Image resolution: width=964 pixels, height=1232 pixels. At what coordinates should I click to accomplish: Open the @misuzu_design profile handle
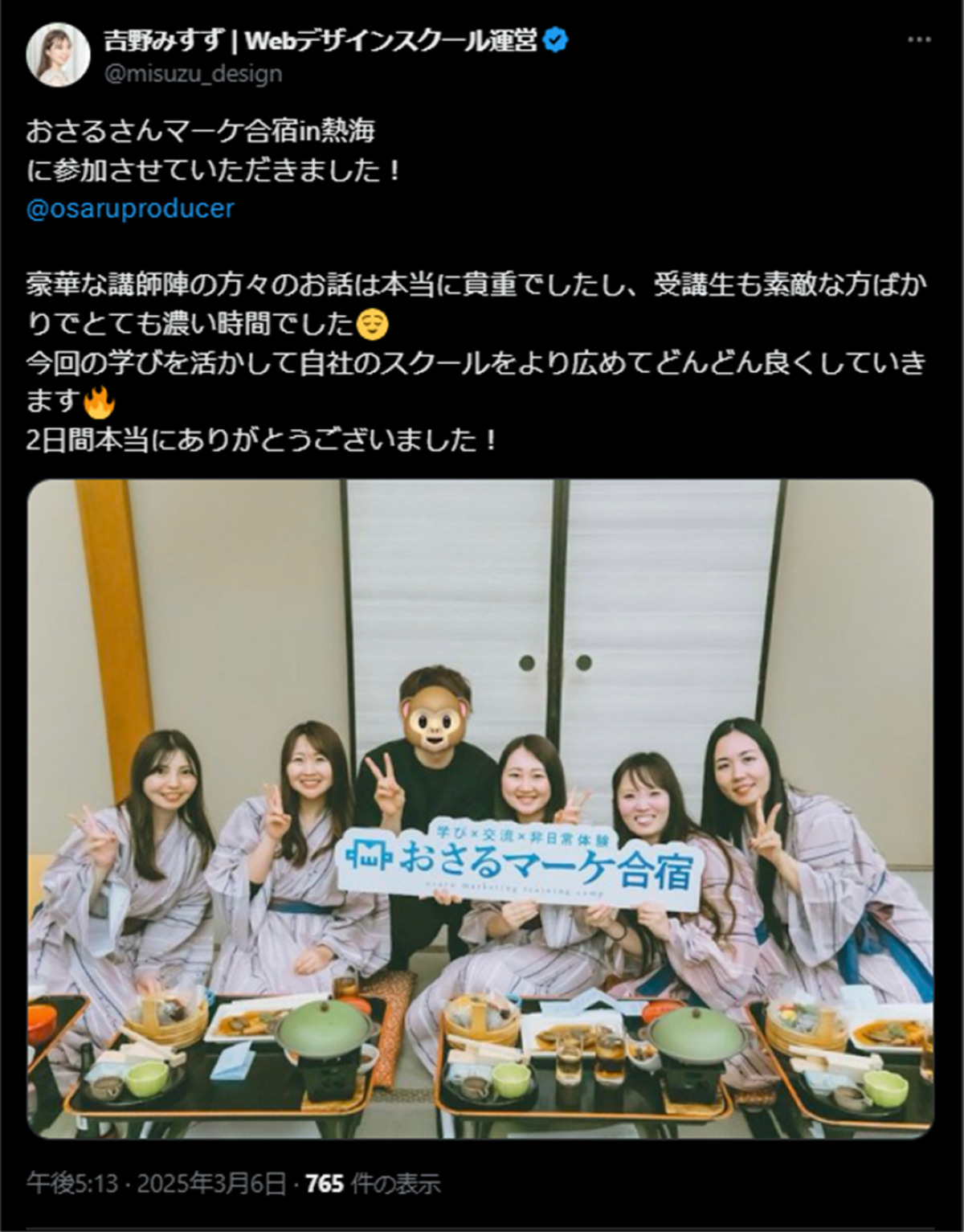(193, 74)
